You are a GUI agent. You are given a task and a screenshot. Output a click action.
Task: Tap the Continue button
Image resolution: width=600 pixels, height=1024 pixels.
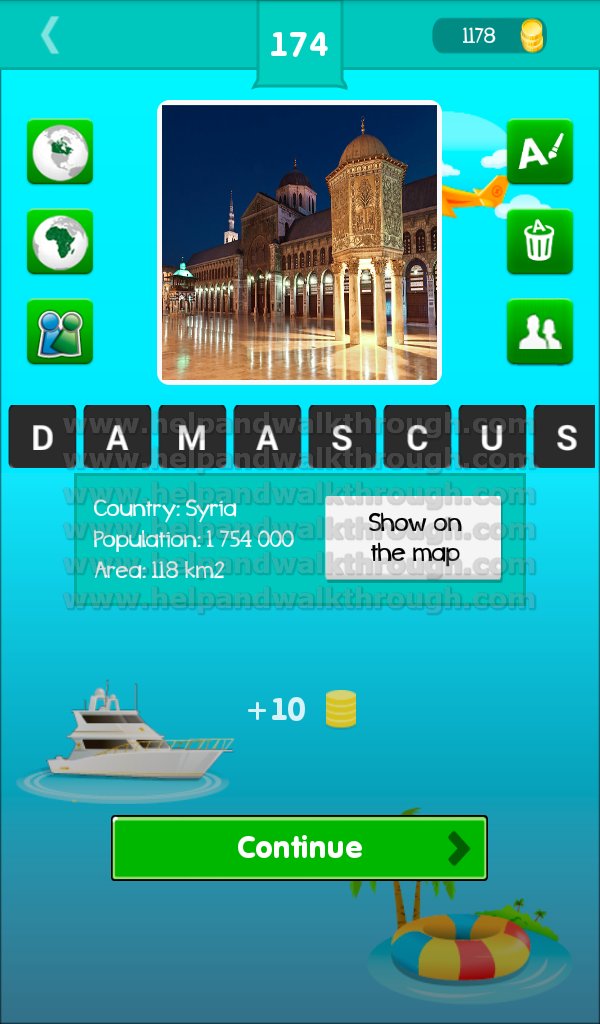[299, 847]
